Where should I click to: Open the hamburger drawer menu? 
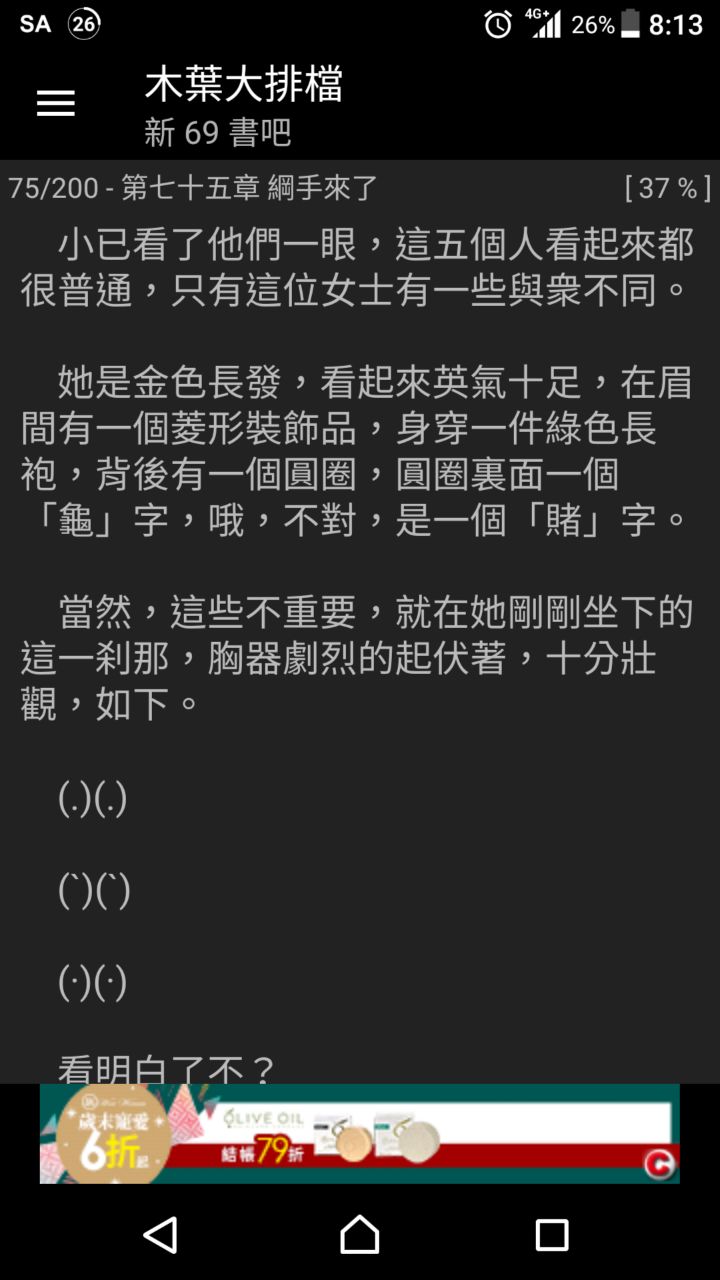(56, 103)
